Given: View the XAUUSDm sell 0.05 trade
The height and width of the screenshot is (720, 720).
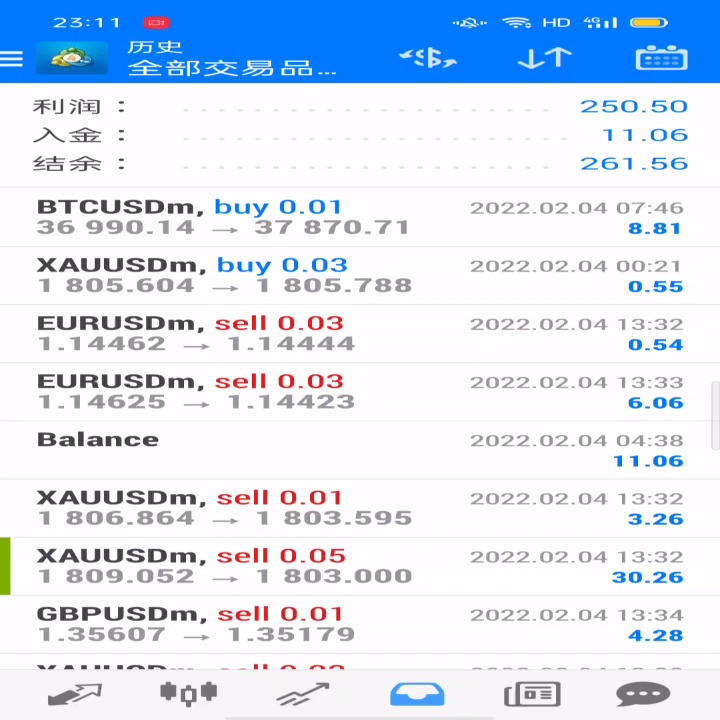Looking at the screenshot, I should 360,567.
